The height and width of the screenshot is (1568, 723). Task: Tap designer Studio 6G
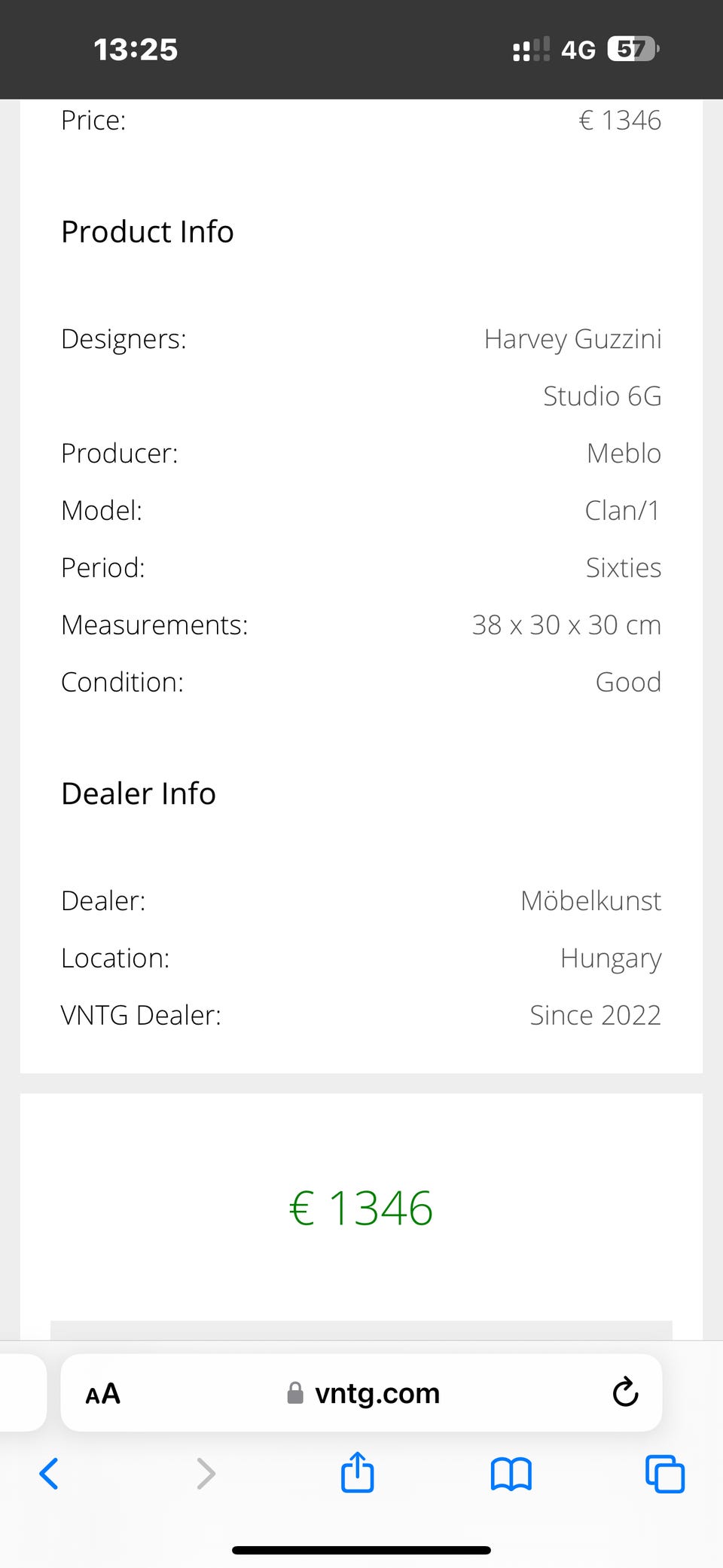point(602,396)
